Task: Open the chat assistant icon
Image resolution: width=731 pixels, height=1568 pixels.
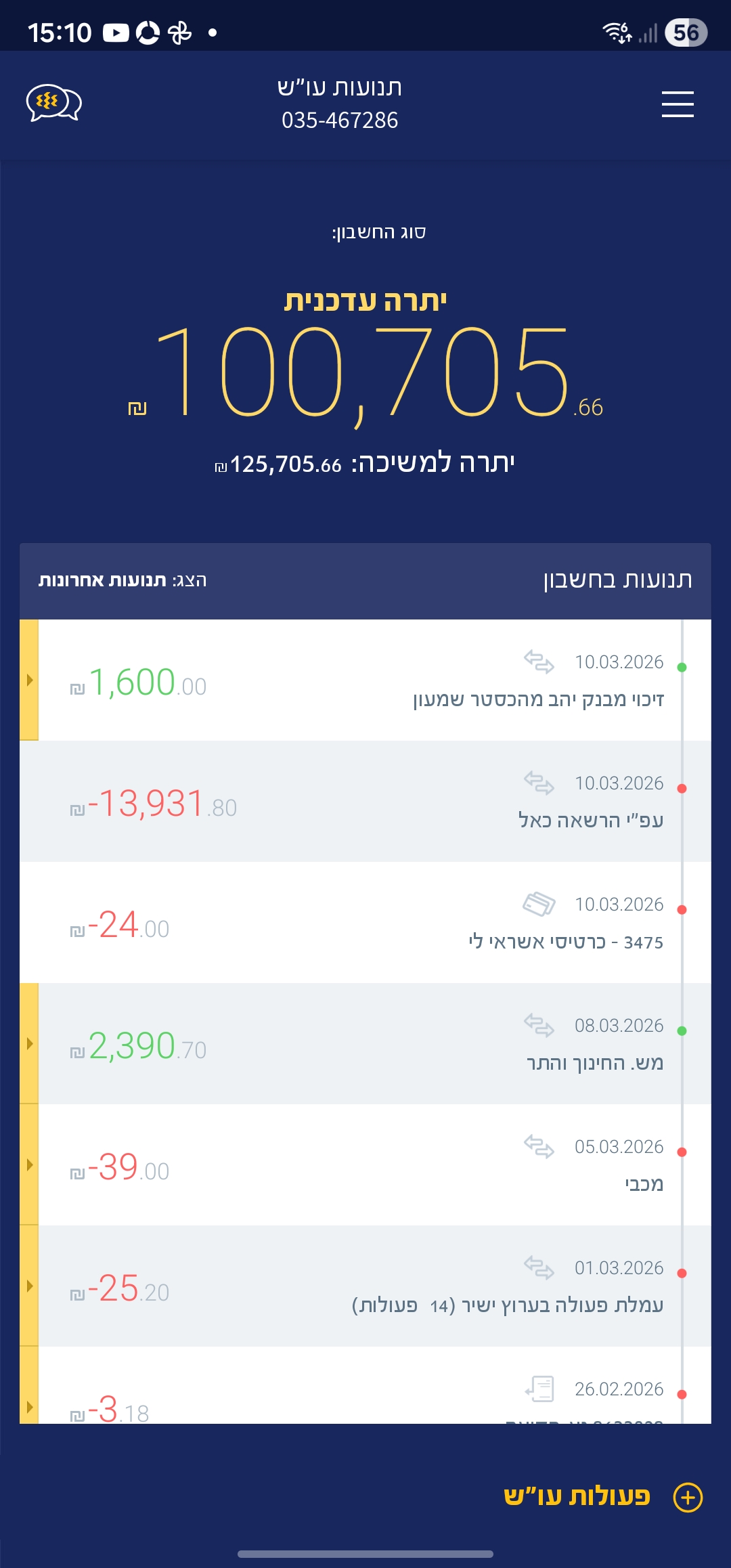Action: pyautogui.click(x=53, y=103)
